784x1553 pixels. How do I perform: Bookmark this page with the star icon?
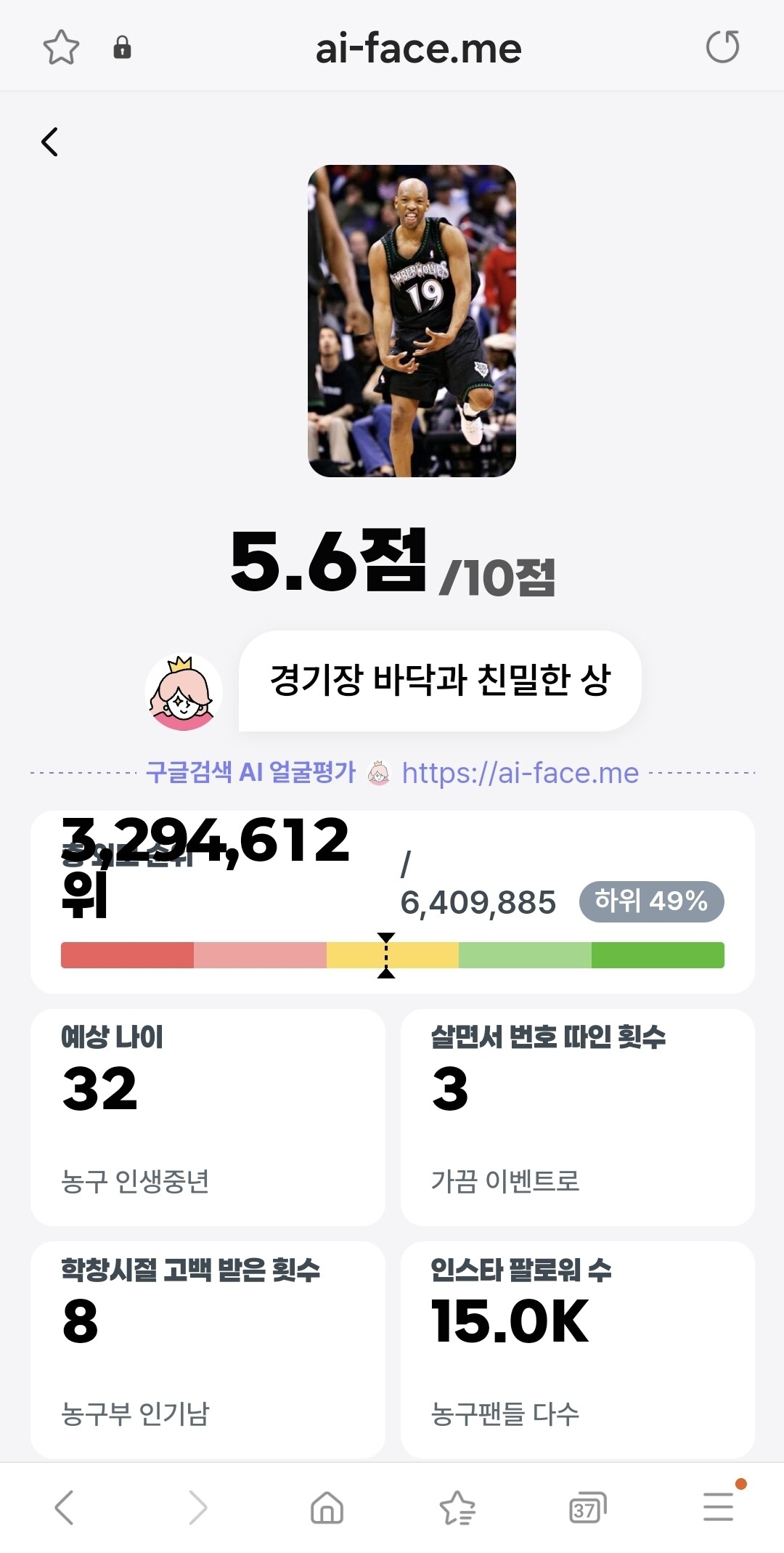coord(61,48)
